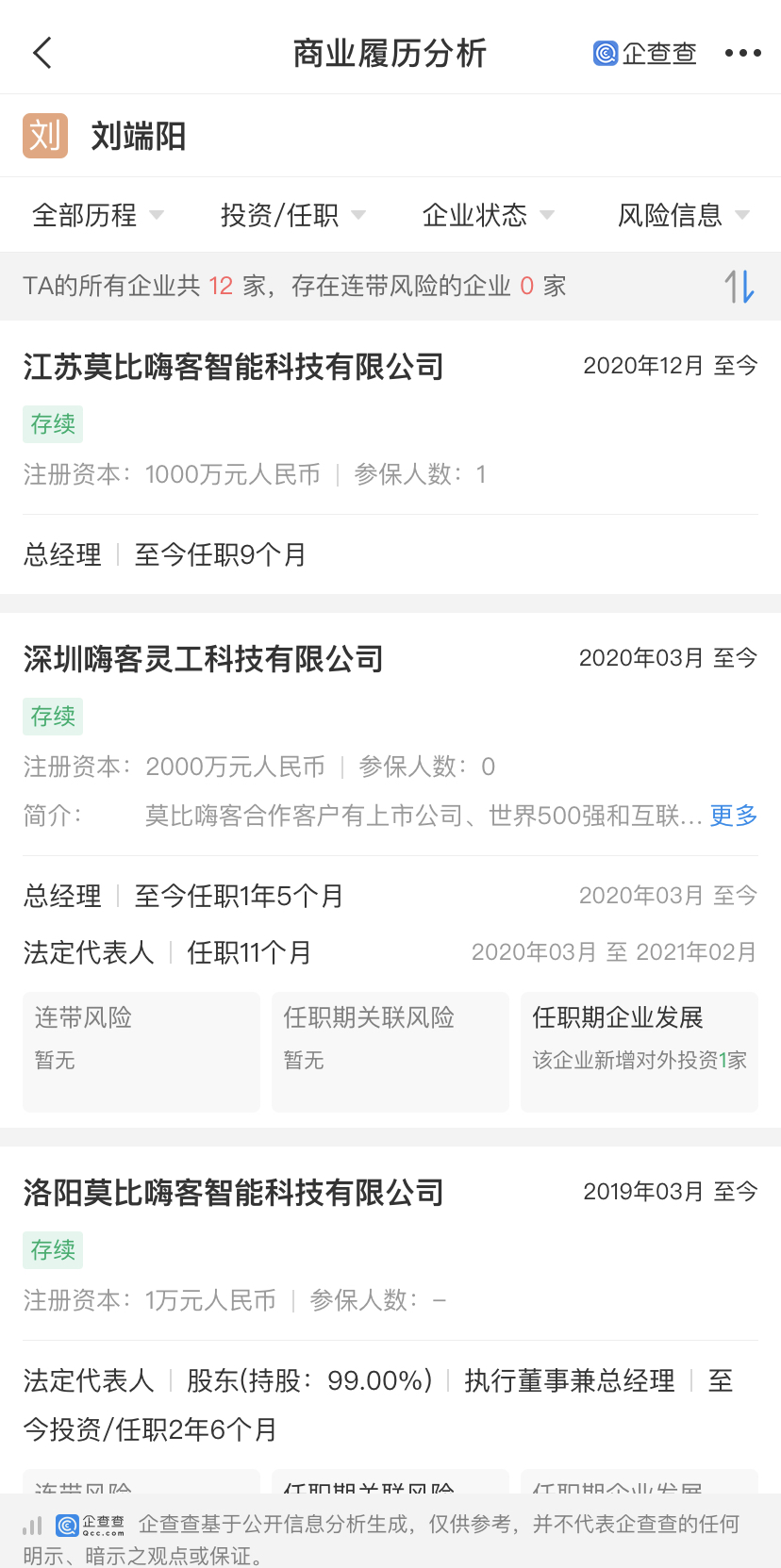Select the 存续 status badge under 深圳嗨客灵工科技有限公司
The height and width of the screenshot is (1568, 781).
click(x=52, y=717)
